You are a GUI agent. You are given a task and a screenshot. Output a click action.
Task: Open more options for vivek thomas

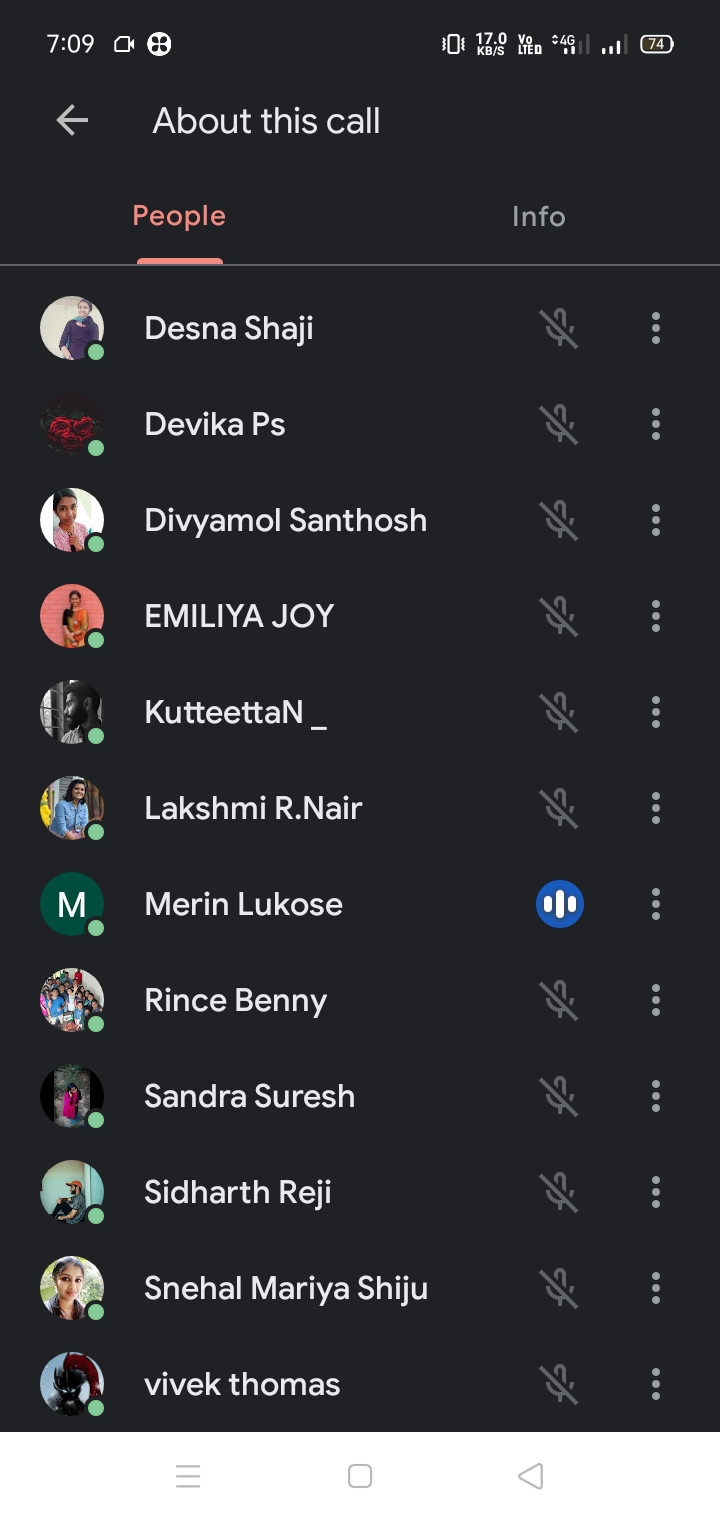tap(656, 1384)
